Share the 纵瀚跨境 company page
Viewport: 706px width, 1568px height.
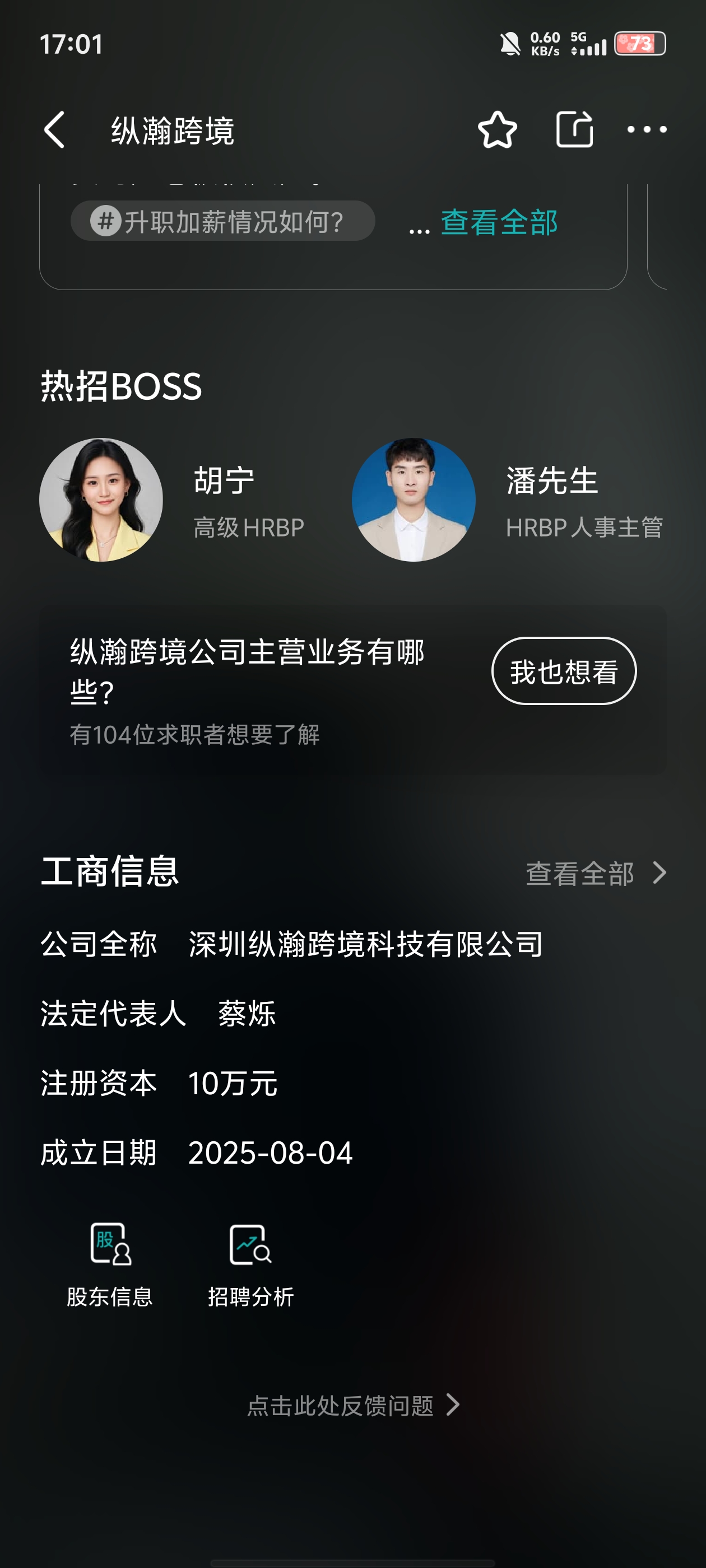(x=574, y=130)
